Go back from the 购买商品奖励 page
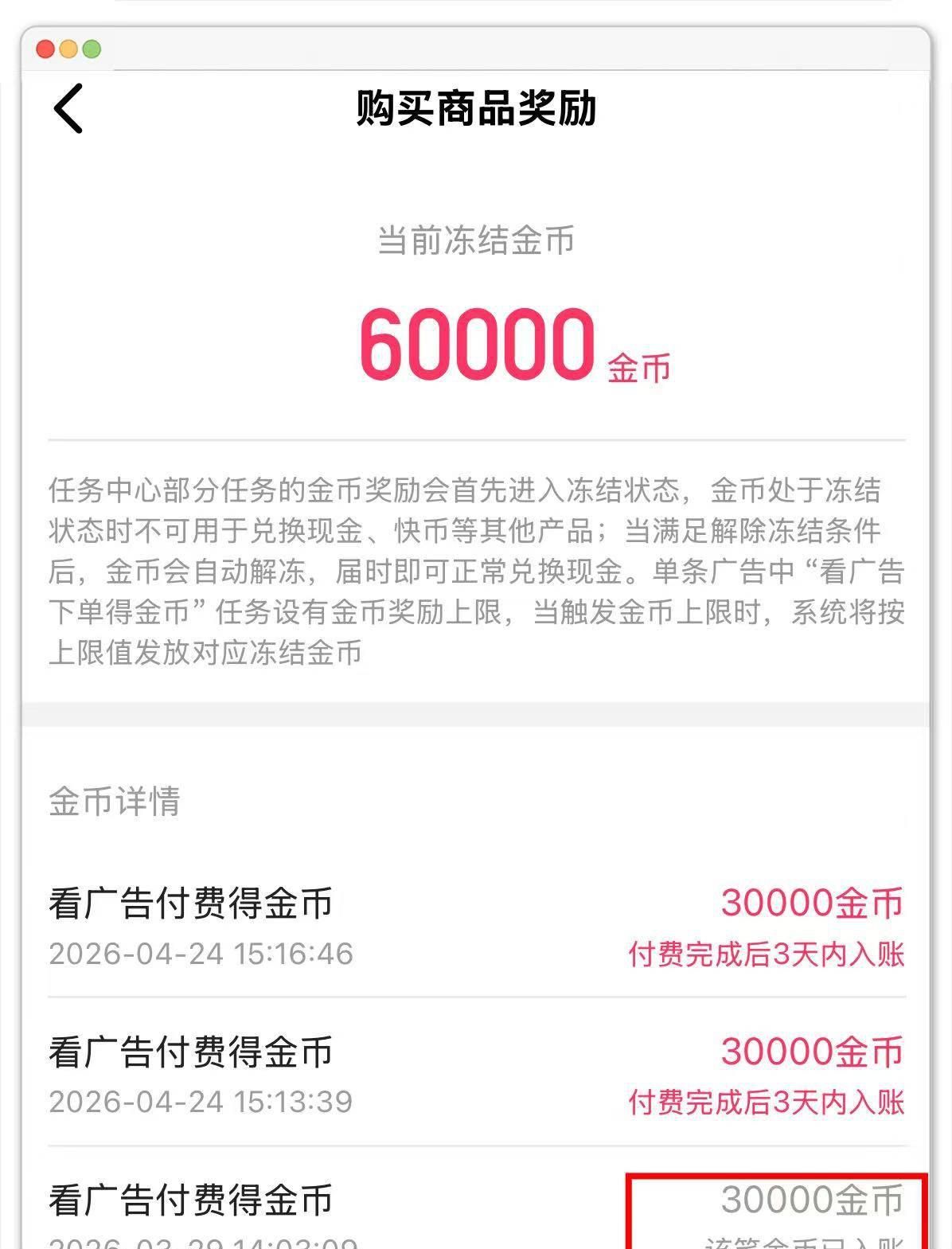The image size is (952, 1249). pyautogui.click(x=68, y=109)
